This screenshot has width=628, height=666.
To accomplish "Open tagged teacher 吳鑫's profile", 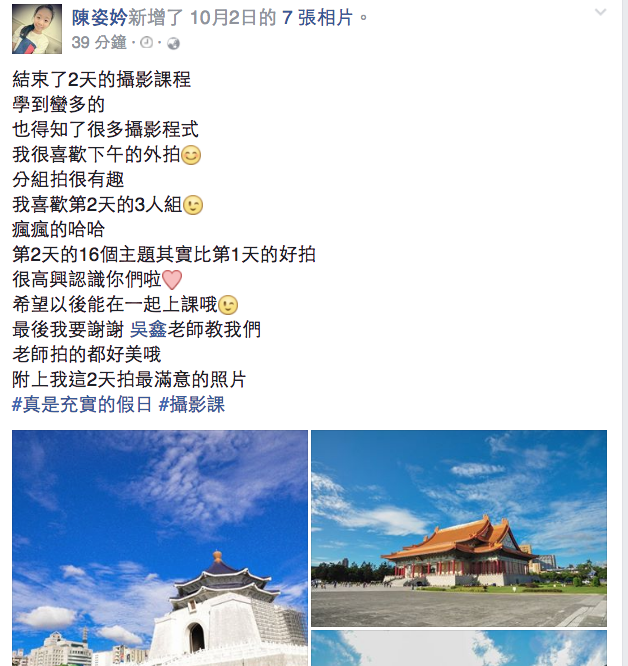I will tap(149, 329).
